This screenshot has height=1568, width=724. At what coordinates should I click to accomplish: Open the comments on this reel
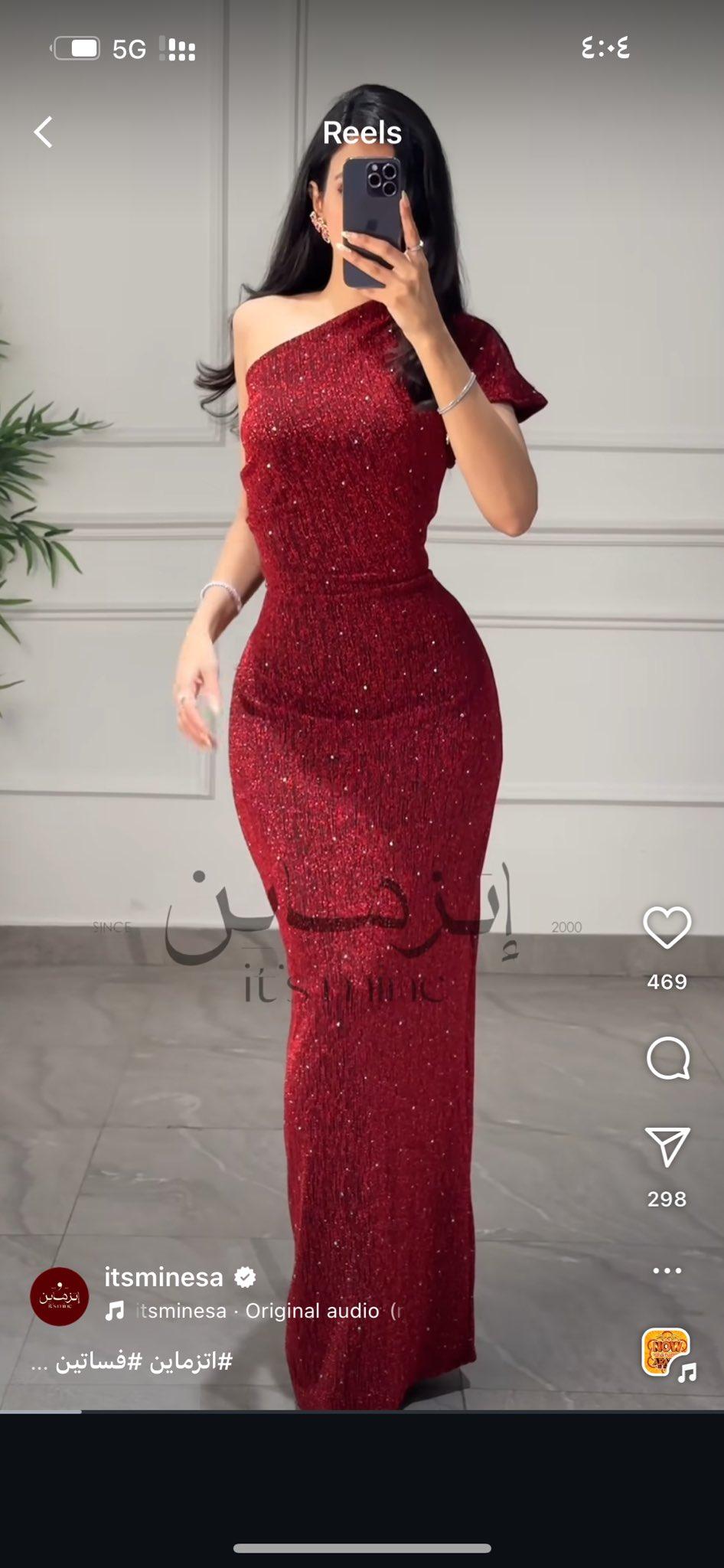[667, 1059]
